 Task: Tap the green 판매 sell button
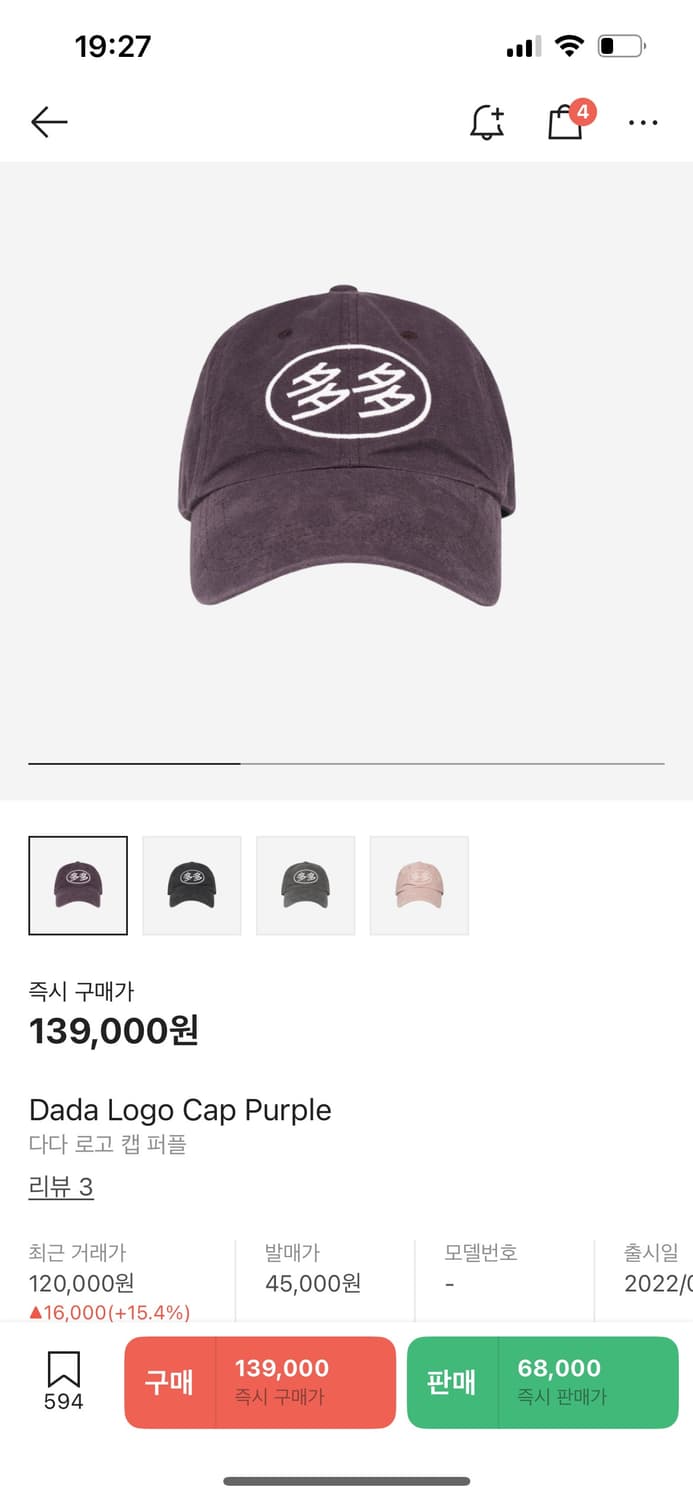542,1382
